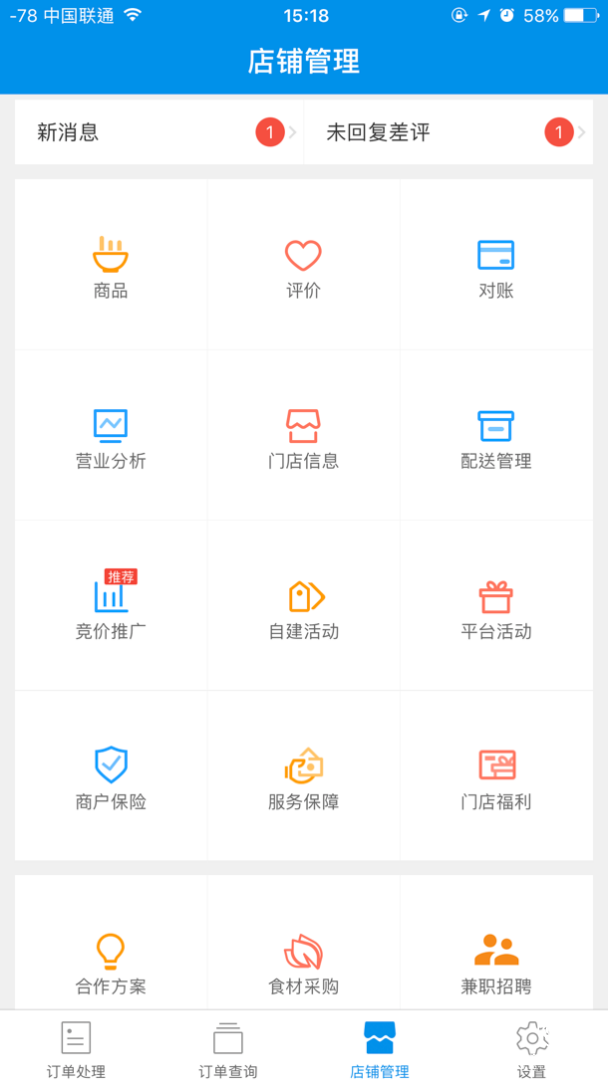Open the 商品 products tile
The height and width of the screenshot is (1082, 608).
pos(111,267)
